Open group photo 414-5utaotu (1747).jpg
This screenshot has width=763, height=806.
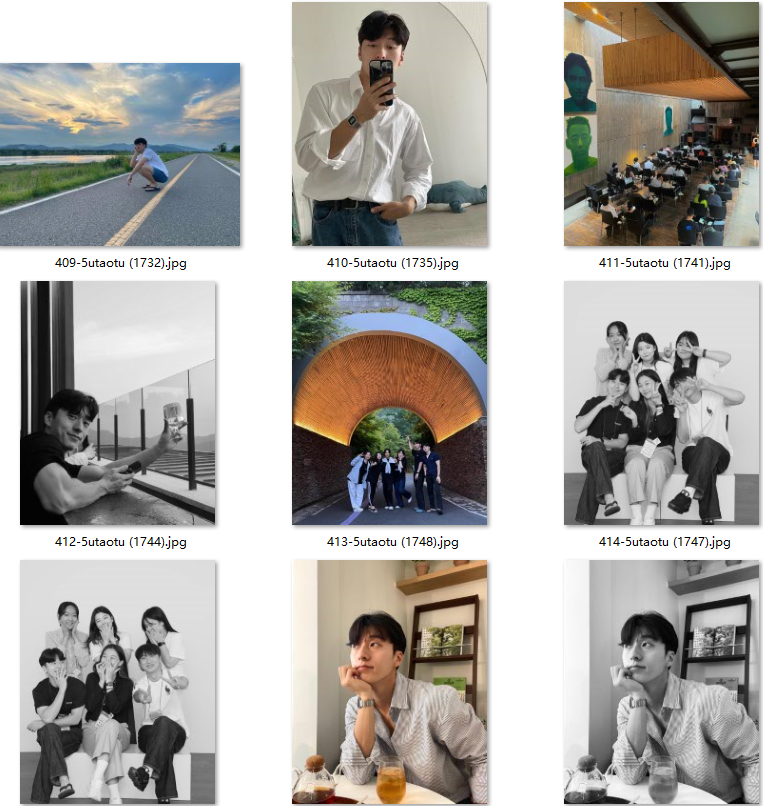pyautogui.click(x=660, y=403)
